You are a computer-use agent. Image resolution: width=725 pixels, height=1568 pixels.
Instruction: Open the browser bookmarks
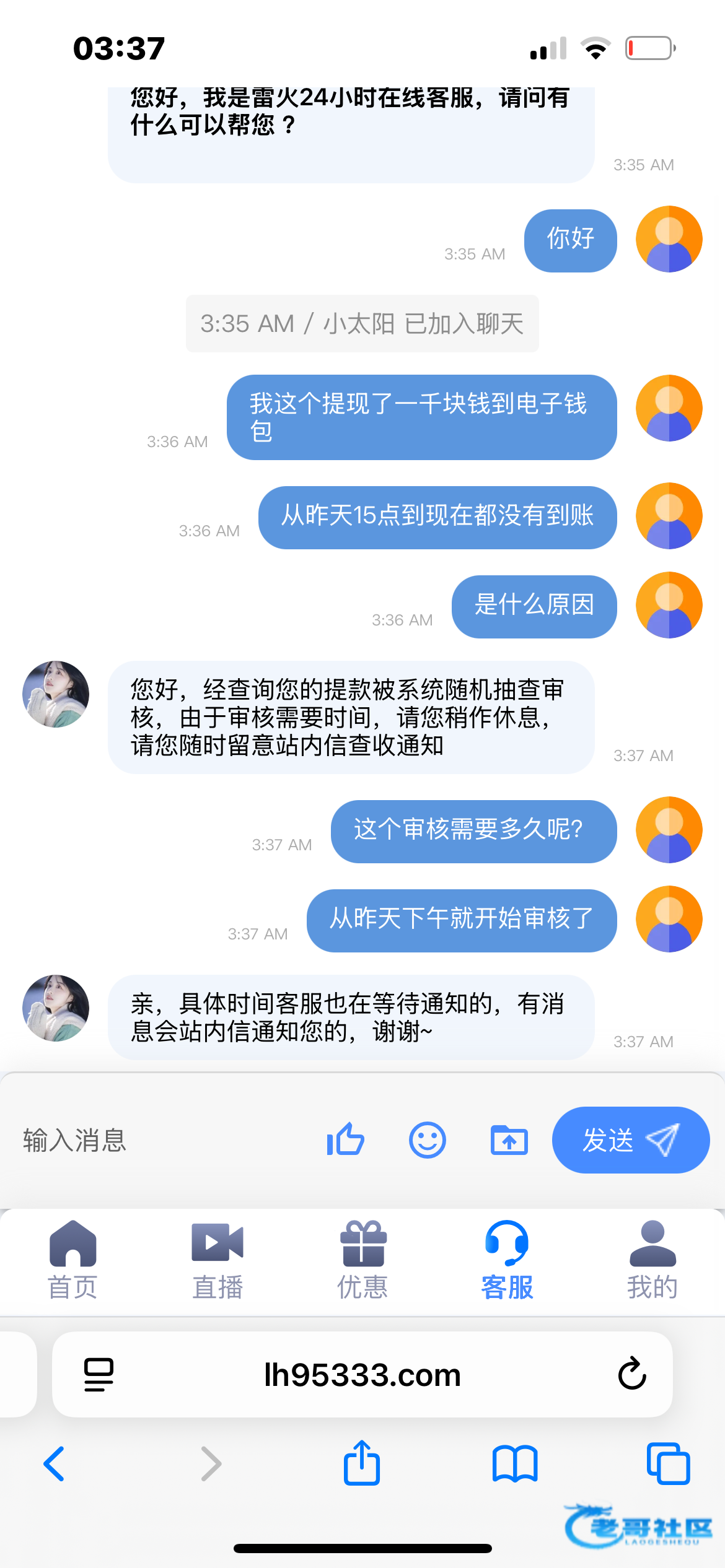(515, 1464)
